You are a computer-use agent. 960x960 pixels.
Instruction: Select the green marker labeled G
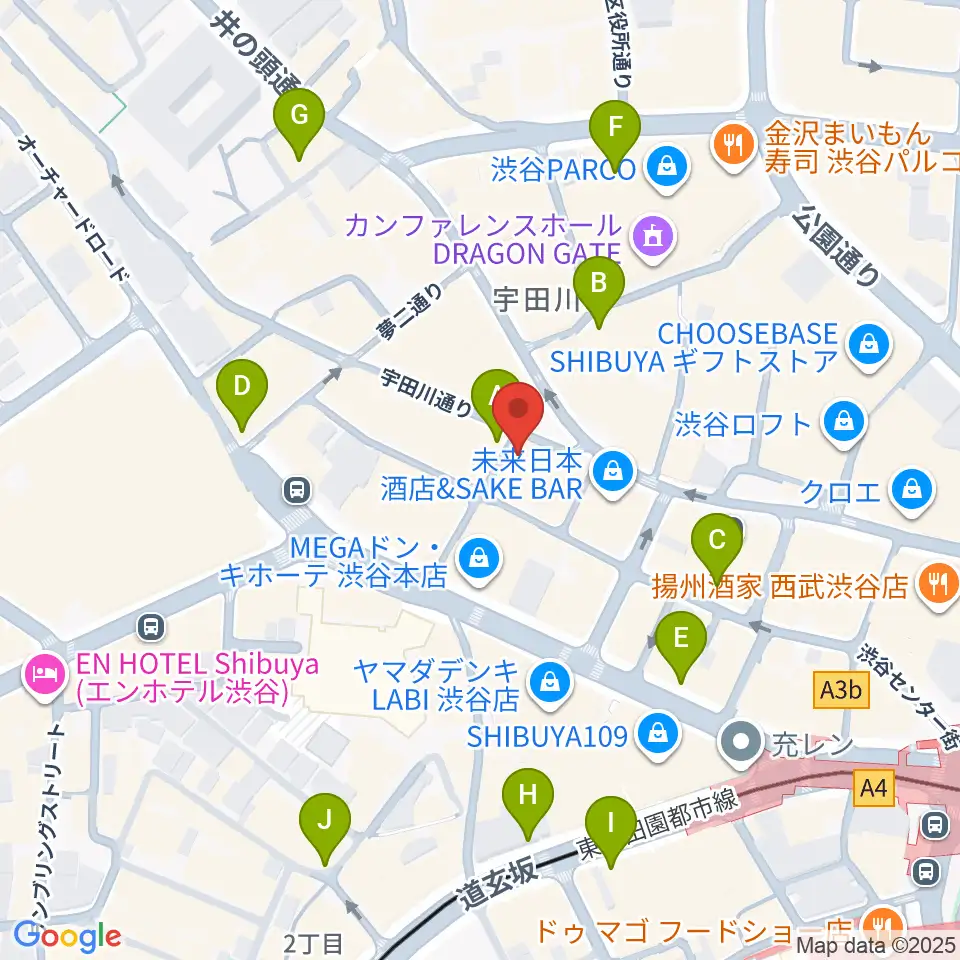(299, 119)
